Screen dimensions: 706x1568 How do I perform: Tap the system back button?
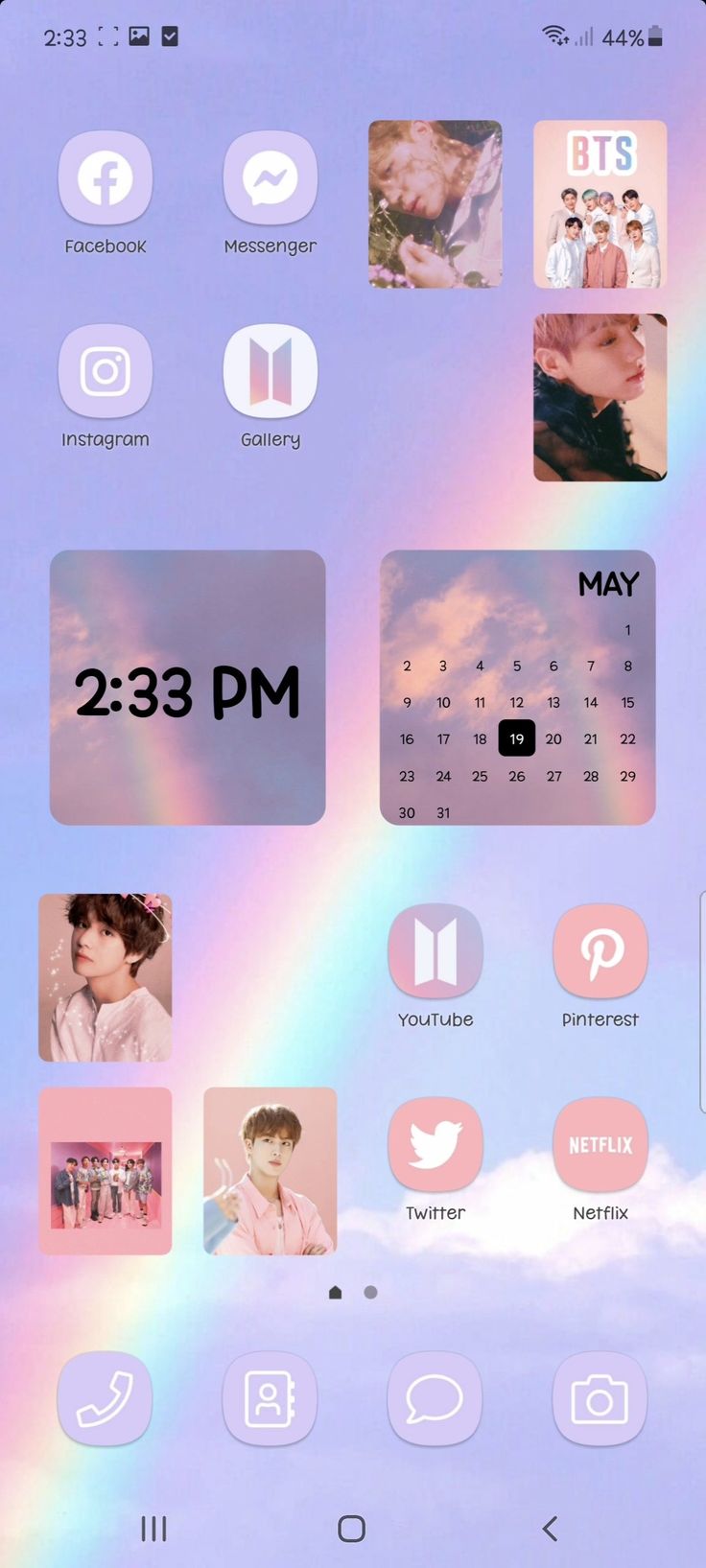pos(550,1529)
